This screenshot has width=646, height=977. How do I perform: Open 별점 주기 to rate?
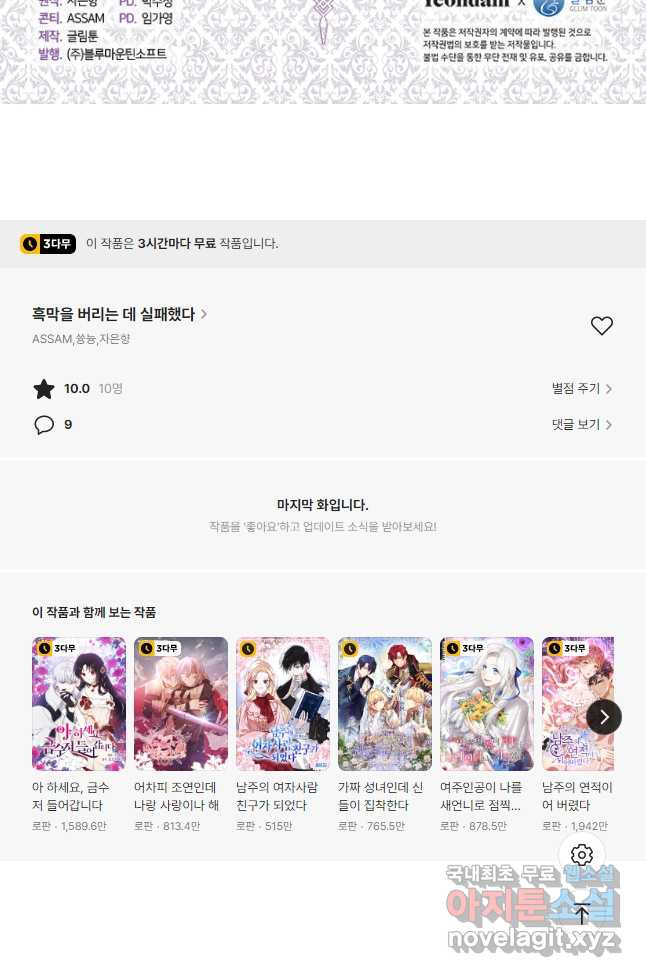click(x=581, y=388)
